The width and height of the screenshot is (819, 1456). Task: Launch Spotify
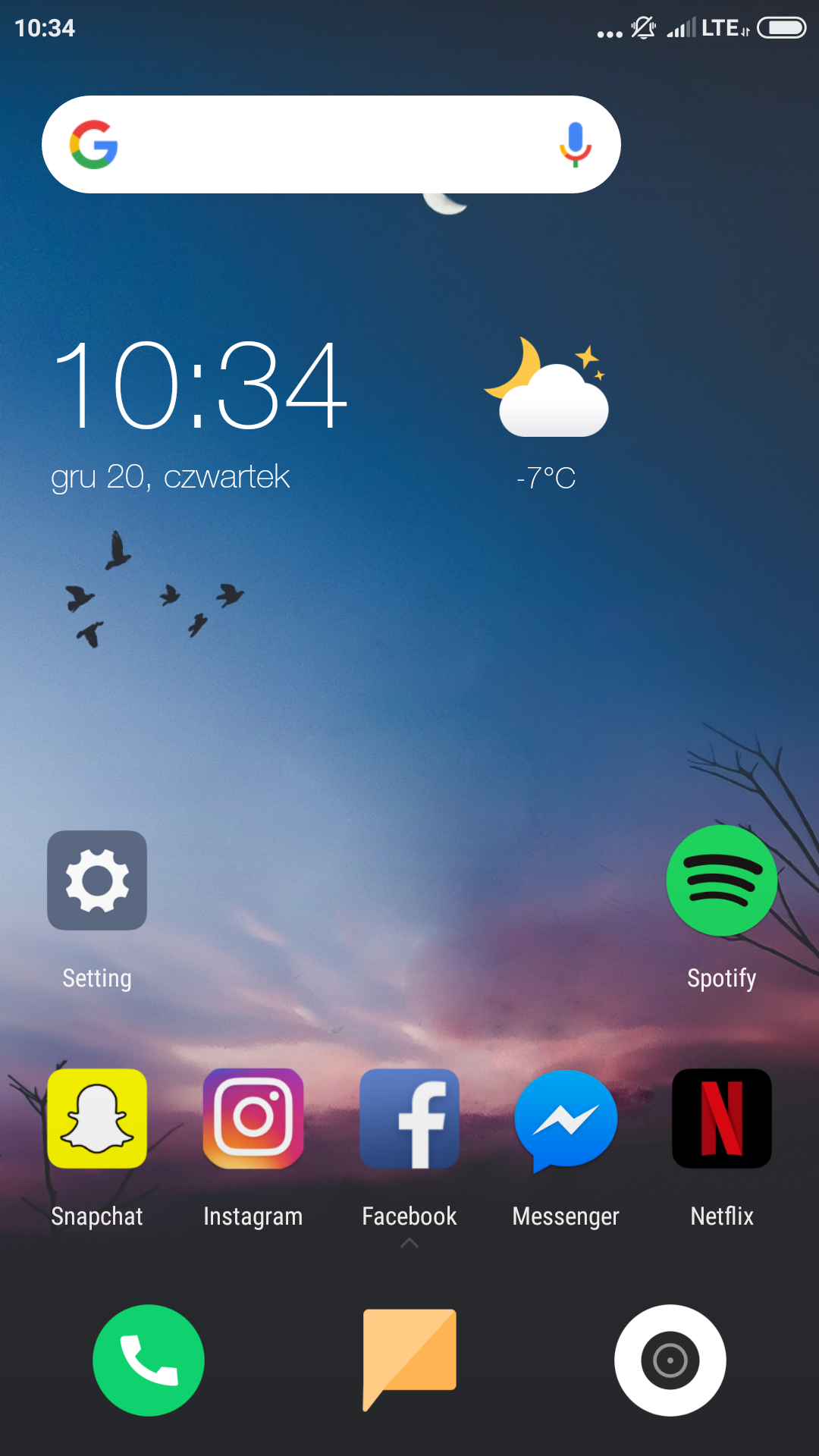point(721,880)
